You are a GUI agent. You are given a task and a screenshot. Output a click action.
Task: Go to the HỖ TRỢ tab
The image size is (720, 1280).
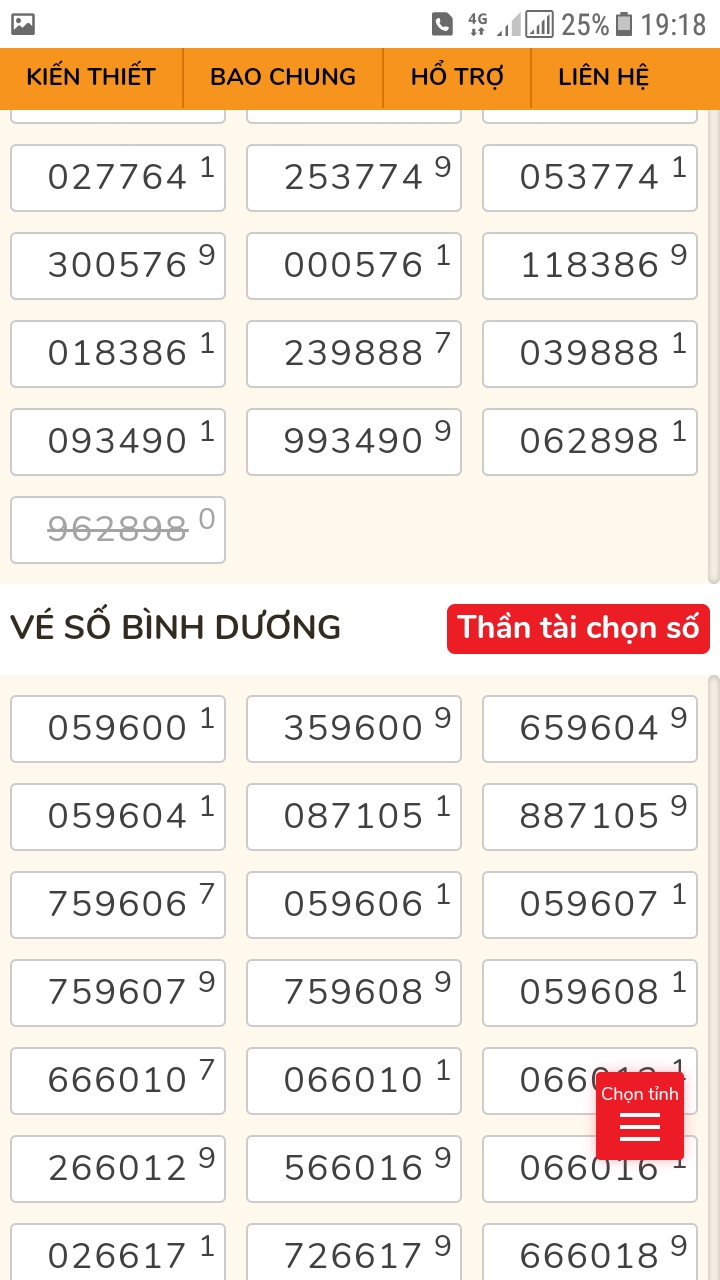click(x=457, y=77)
